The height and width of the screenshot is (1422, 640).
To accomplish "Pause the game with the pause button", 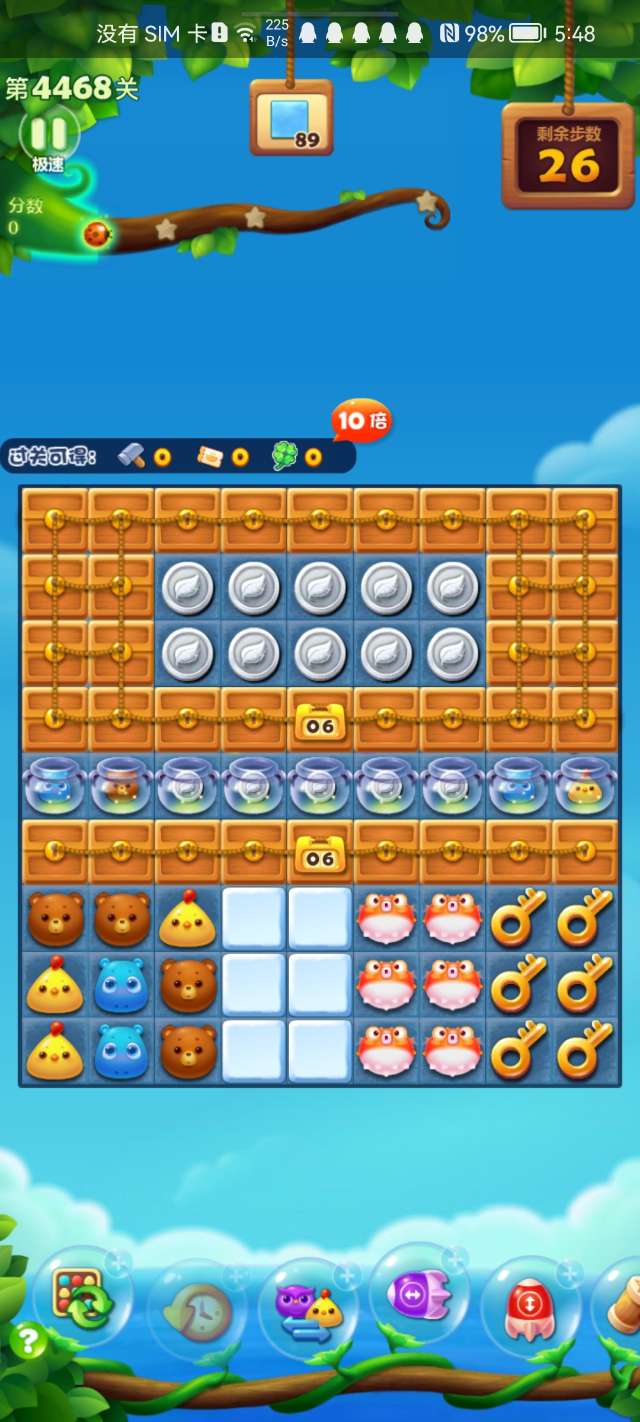I will pyautogui.click(x=48, y=135).
